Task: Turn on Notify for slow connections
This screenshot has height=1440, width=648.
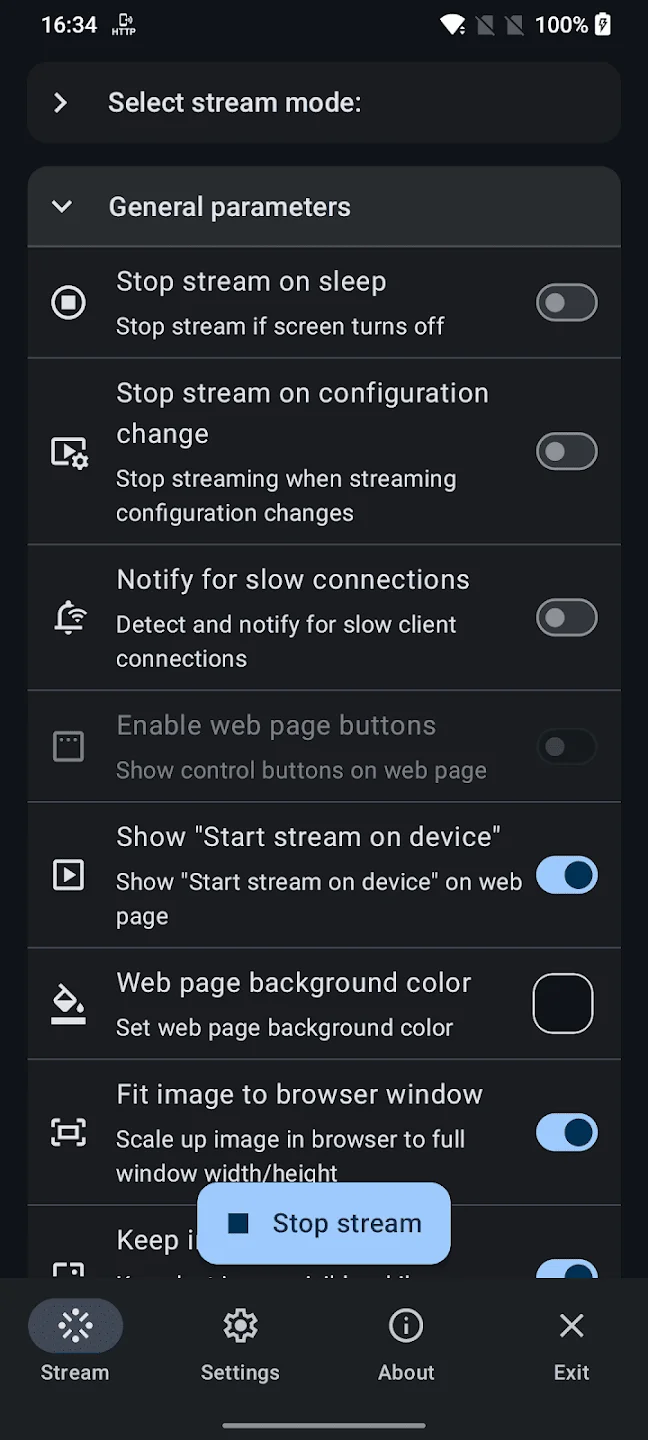Action: (567, 617)
